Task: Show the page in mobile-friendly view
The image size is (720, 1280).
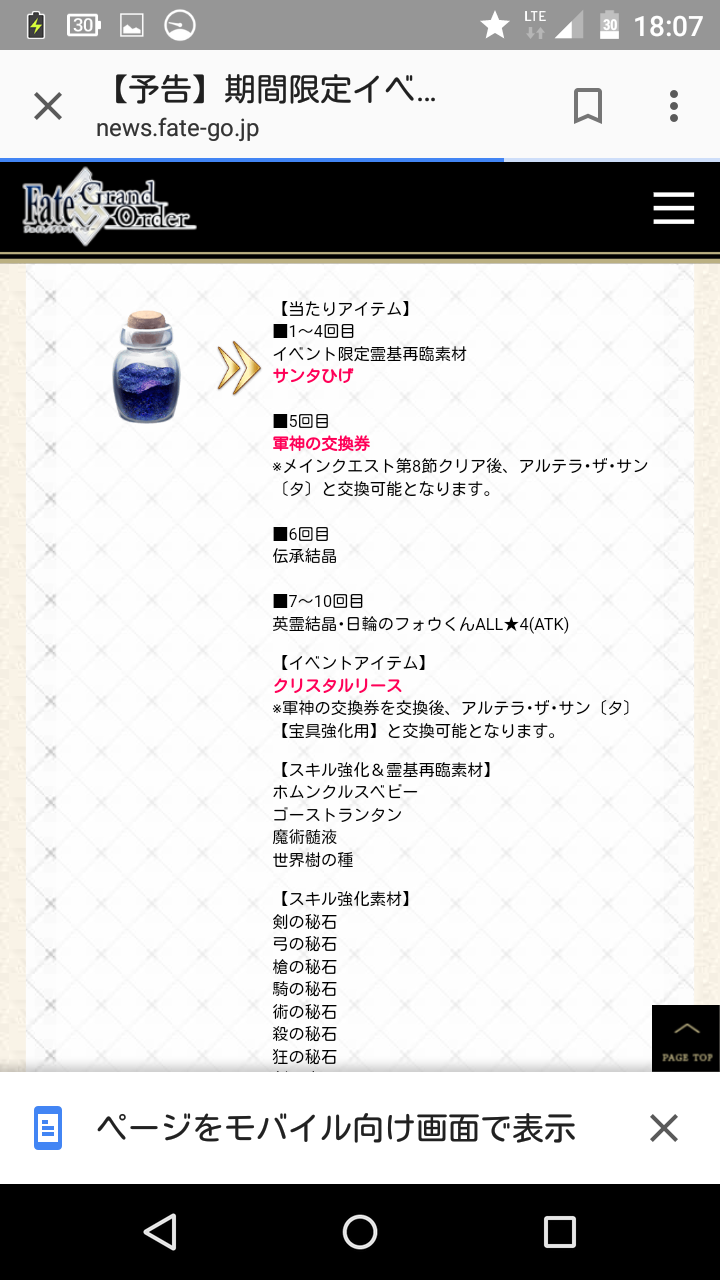Action: (x=335, y=1128)
